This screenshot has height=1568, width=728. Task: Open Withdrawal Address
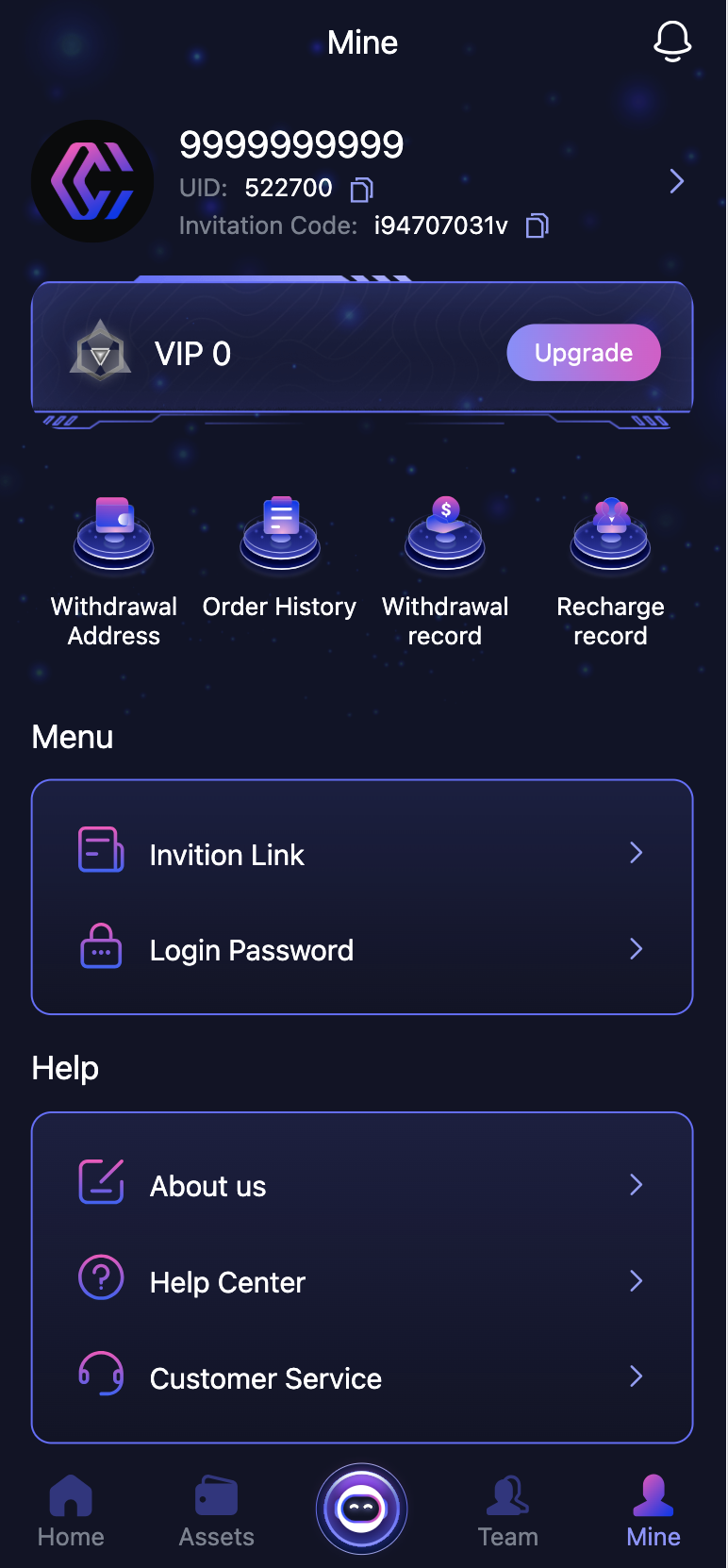114,572
